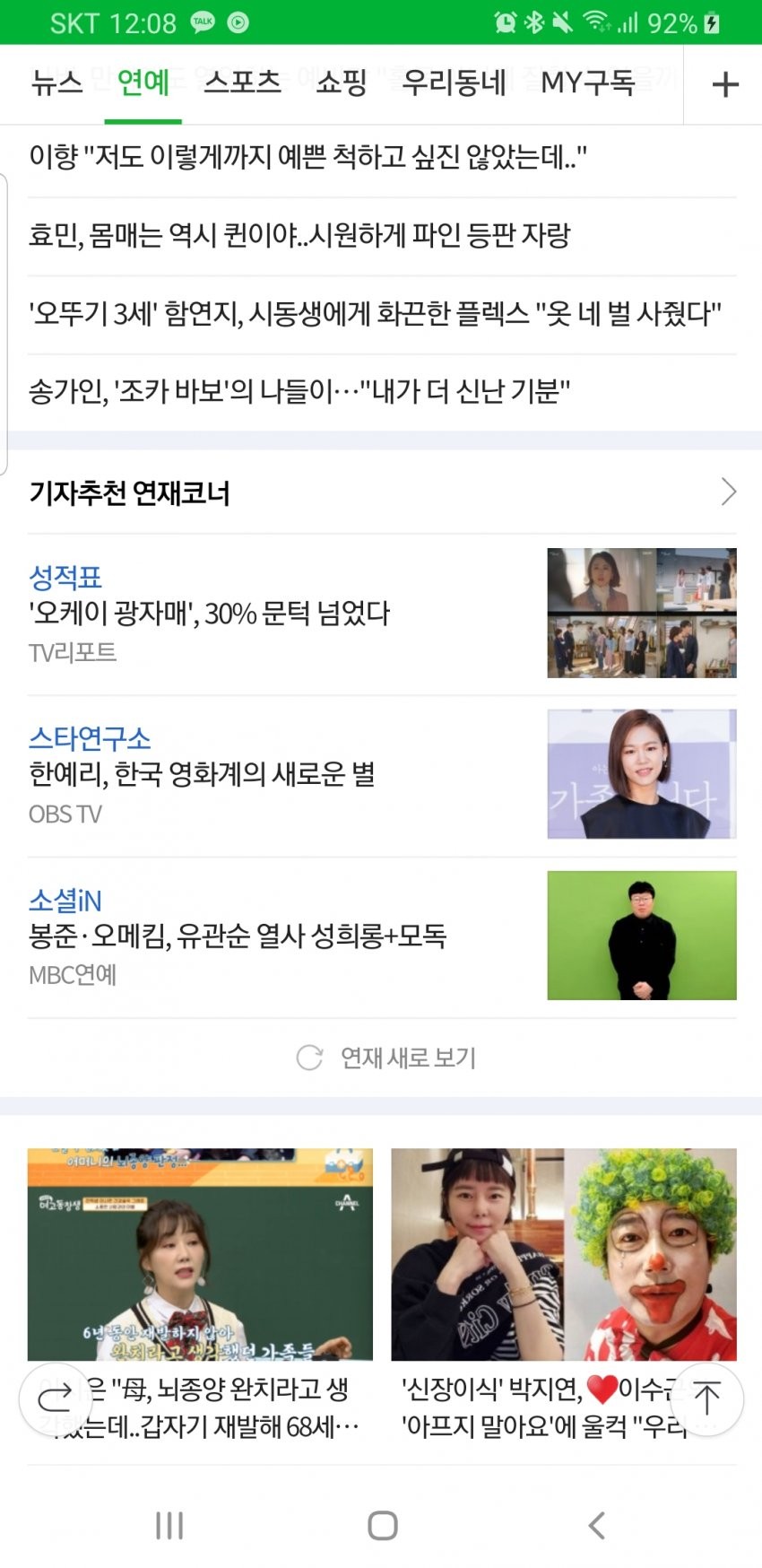This screenshot has height=1568, width=762.
Task: Tap the floating refresh arrow button
Action: tap(56, 1398)
